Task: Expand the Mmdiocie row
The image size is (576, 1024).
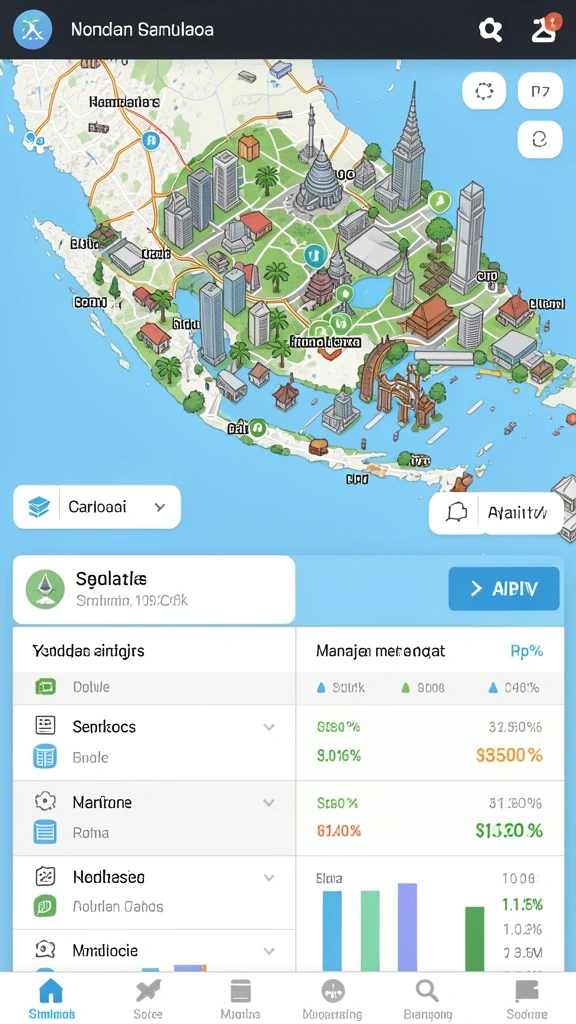Action: 154,951
